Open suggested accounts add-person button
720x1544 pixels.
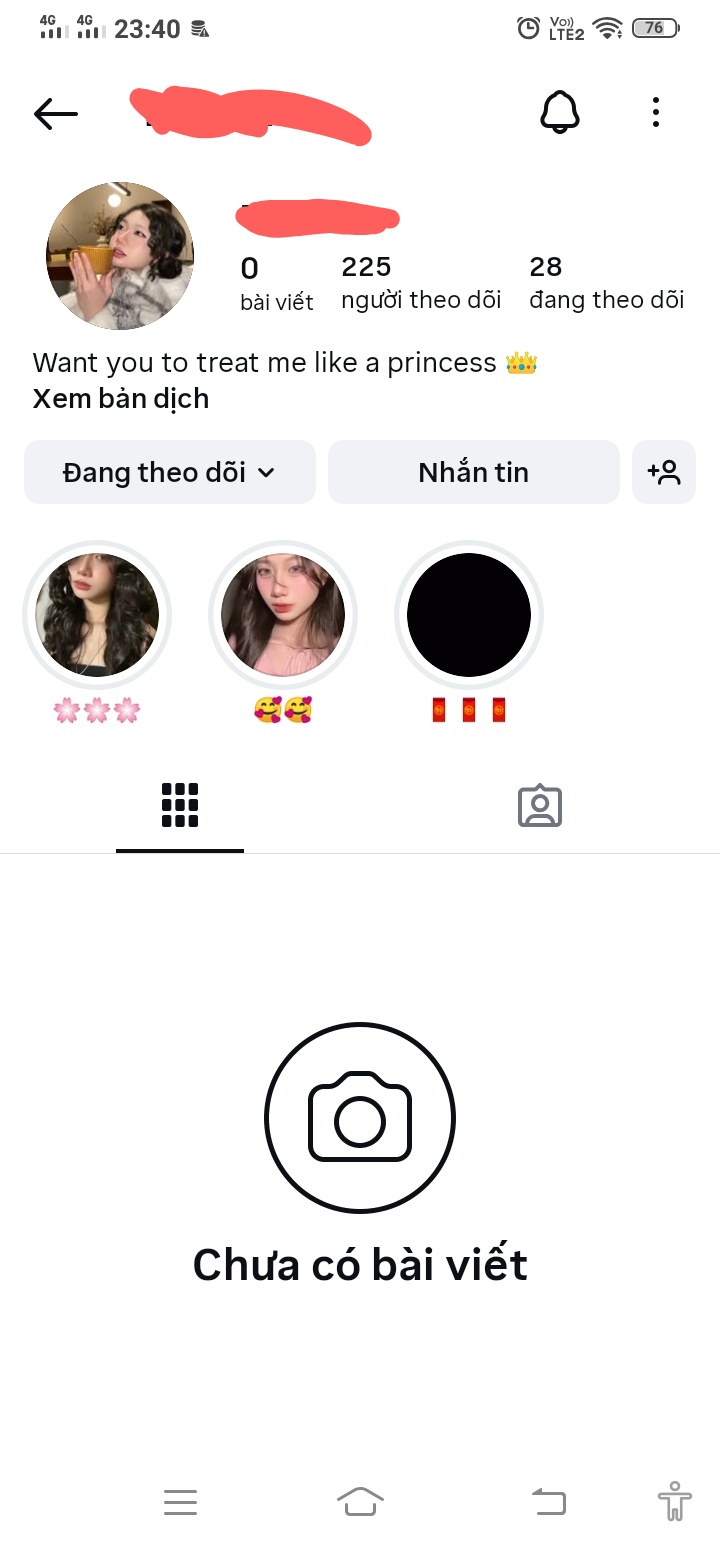coord(664,472)
